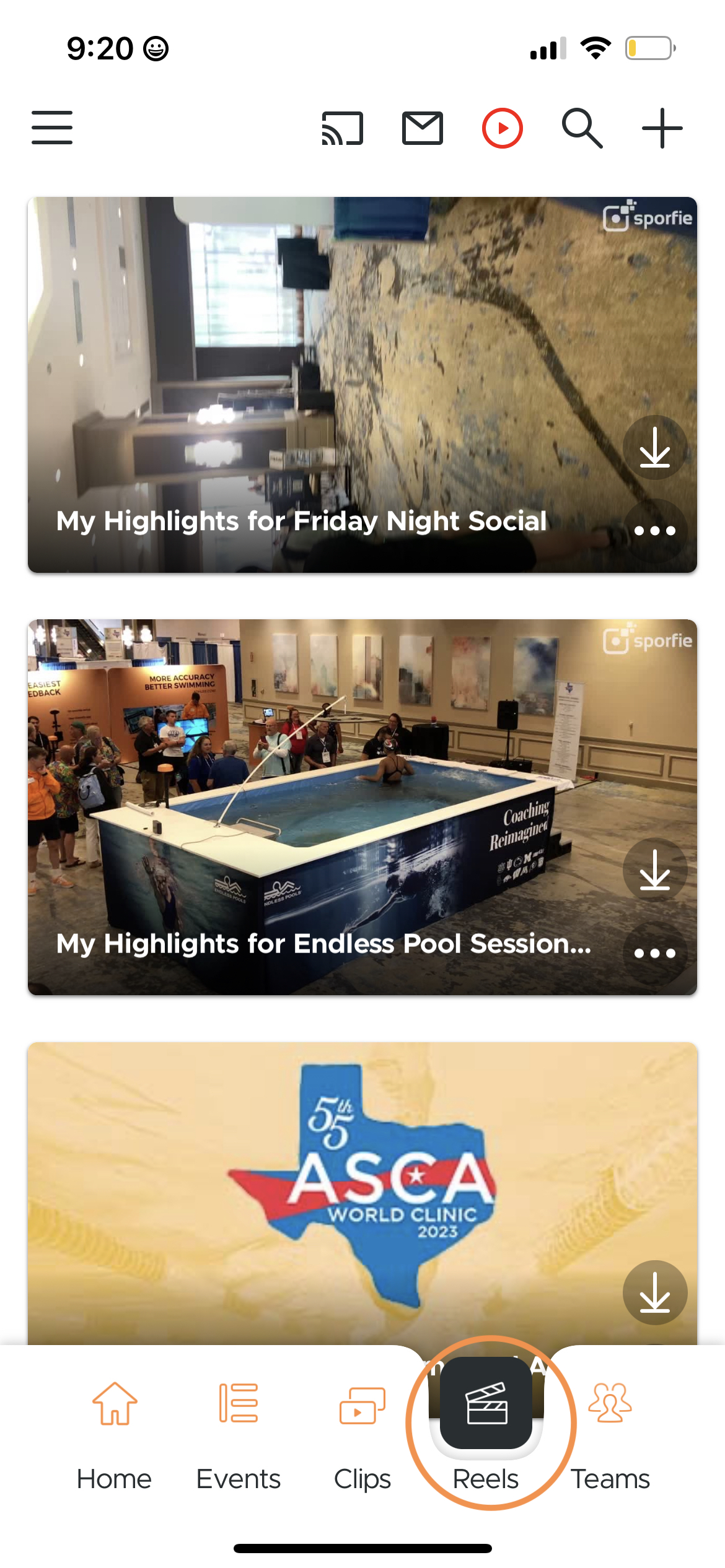
Task: Download the ASCA World Clinic reel
Action: [655, 1293]
